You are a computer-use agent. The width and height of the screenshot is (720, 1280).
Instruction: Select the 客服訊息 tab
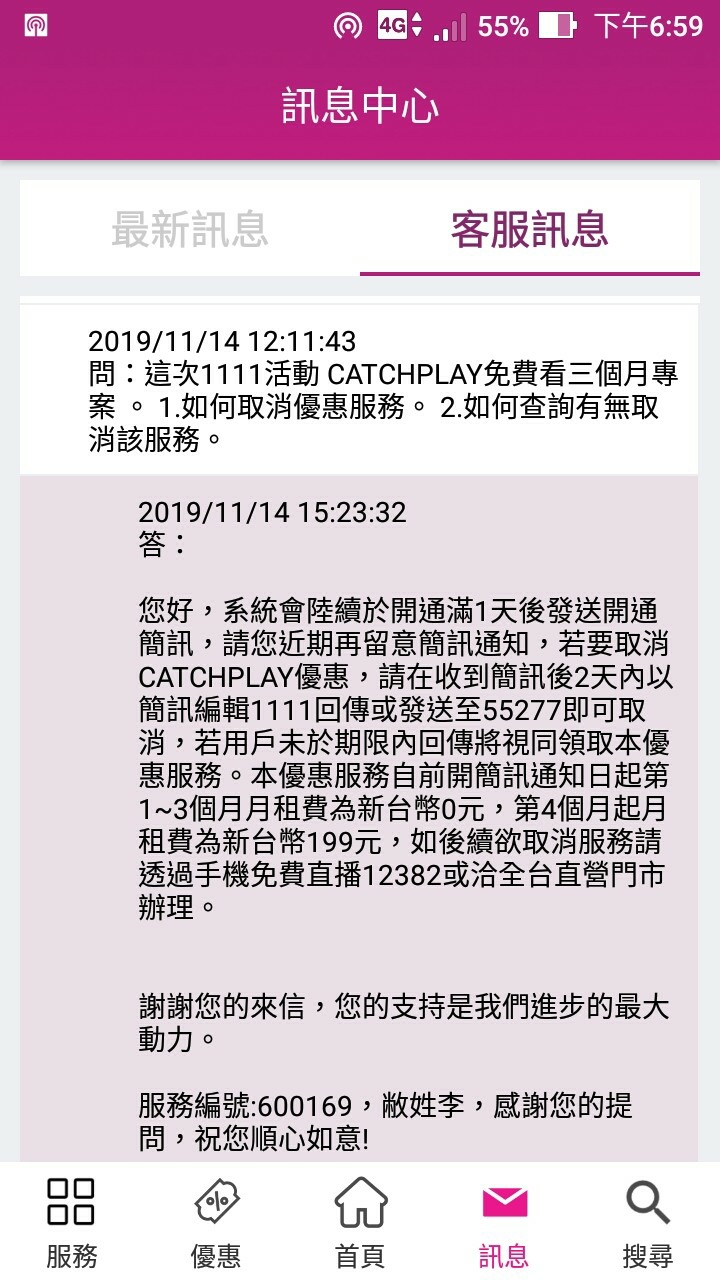529,229
